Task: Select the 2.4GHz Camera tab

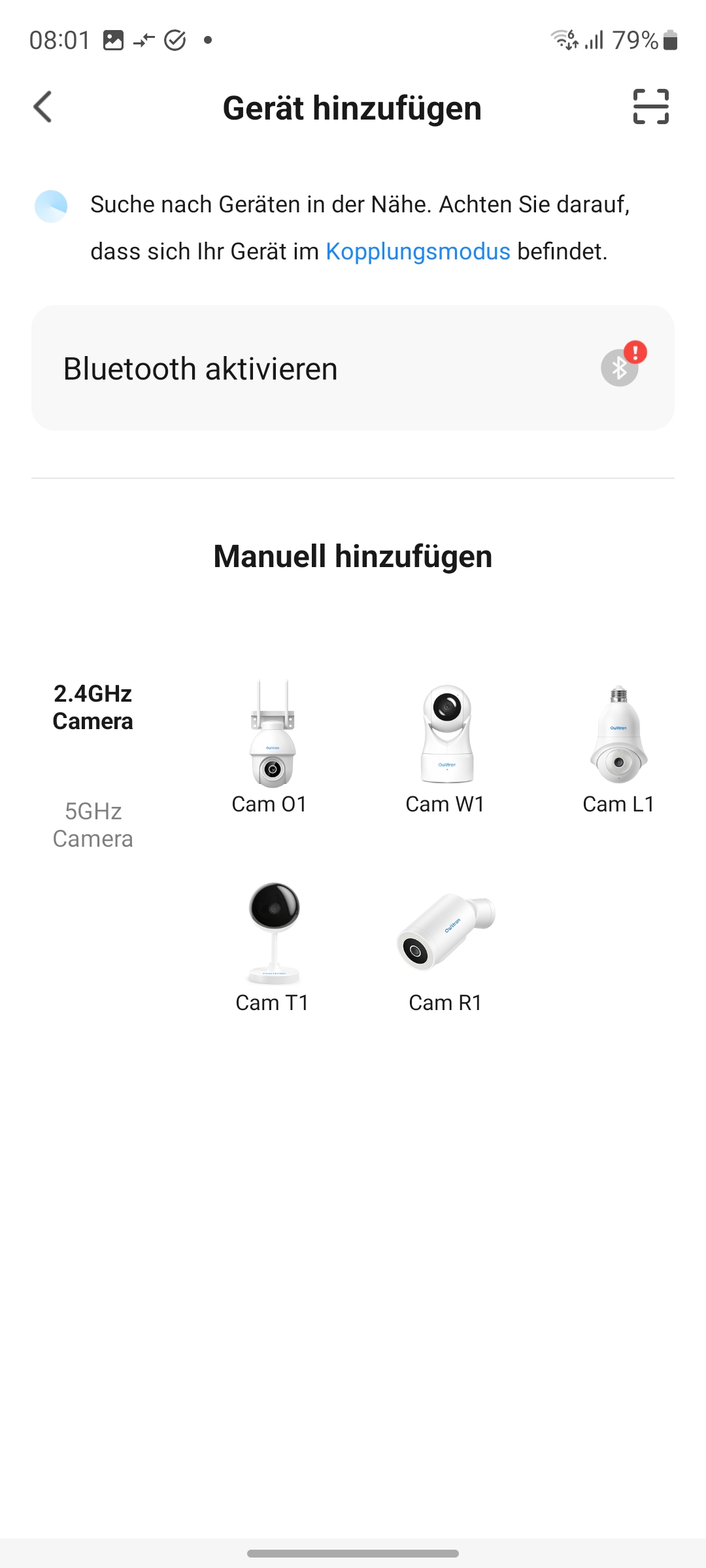Action: [93, 708]
